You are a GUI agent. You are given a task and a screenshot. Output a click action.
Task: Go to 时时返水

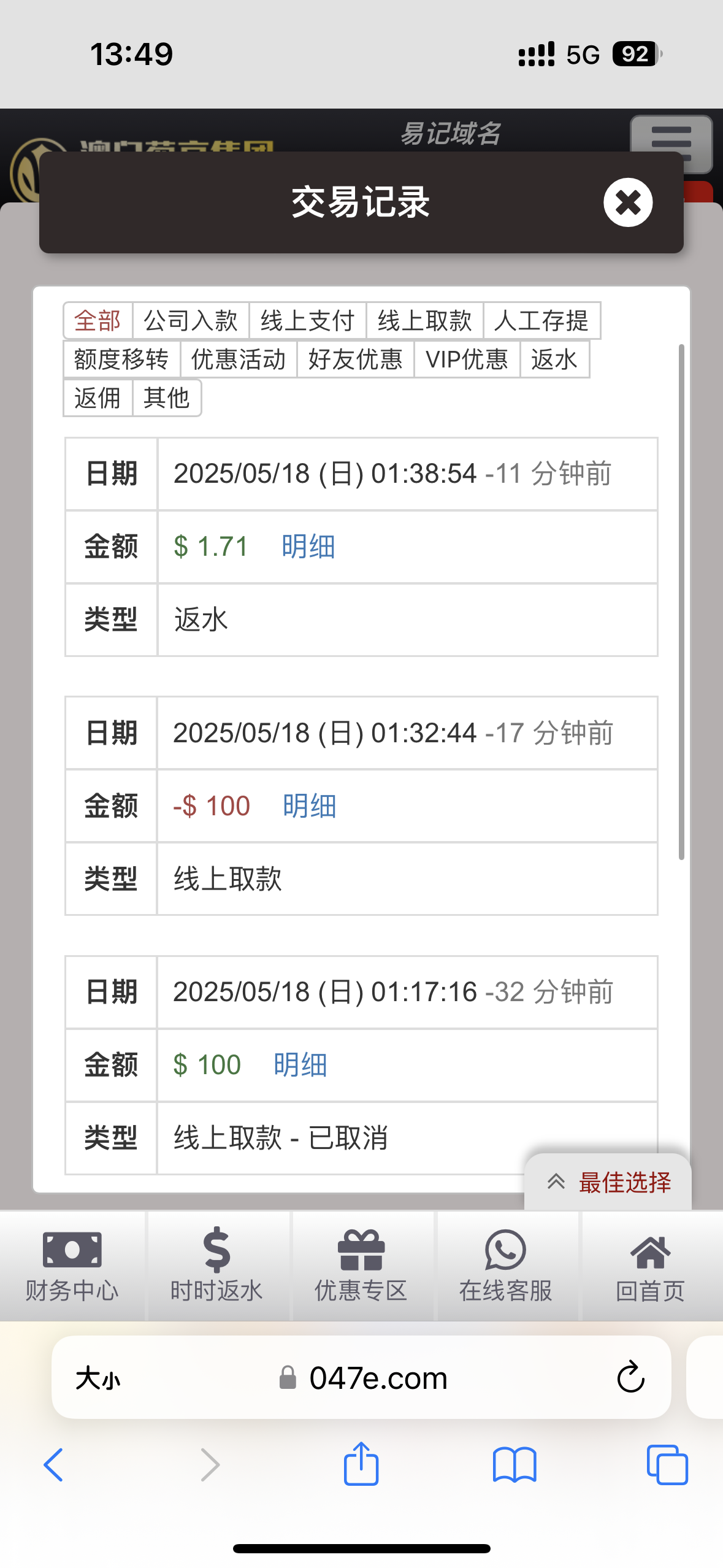(217, 1266)
